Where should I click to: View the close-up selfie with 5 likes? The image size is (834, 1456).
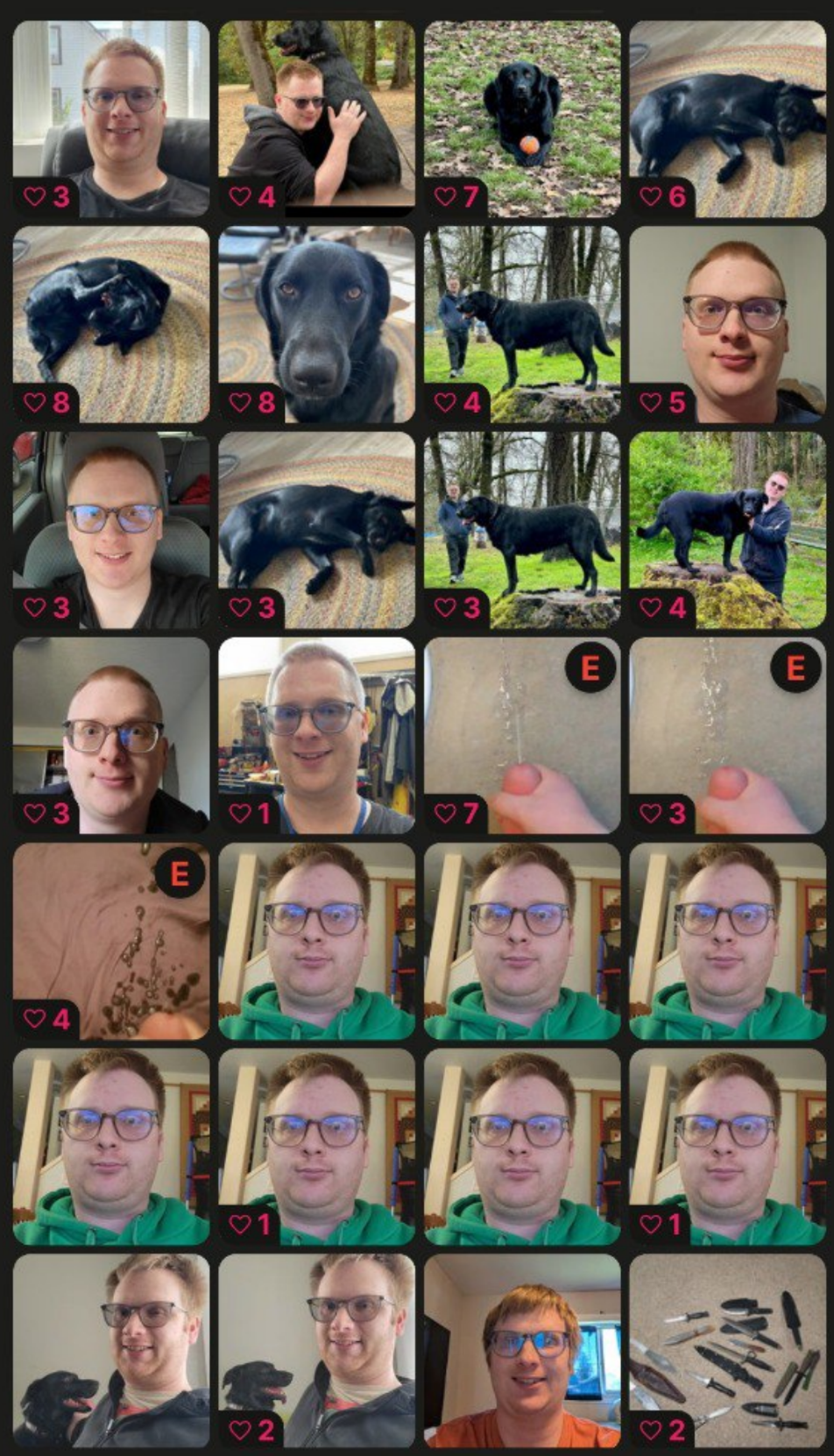(727, 324)
